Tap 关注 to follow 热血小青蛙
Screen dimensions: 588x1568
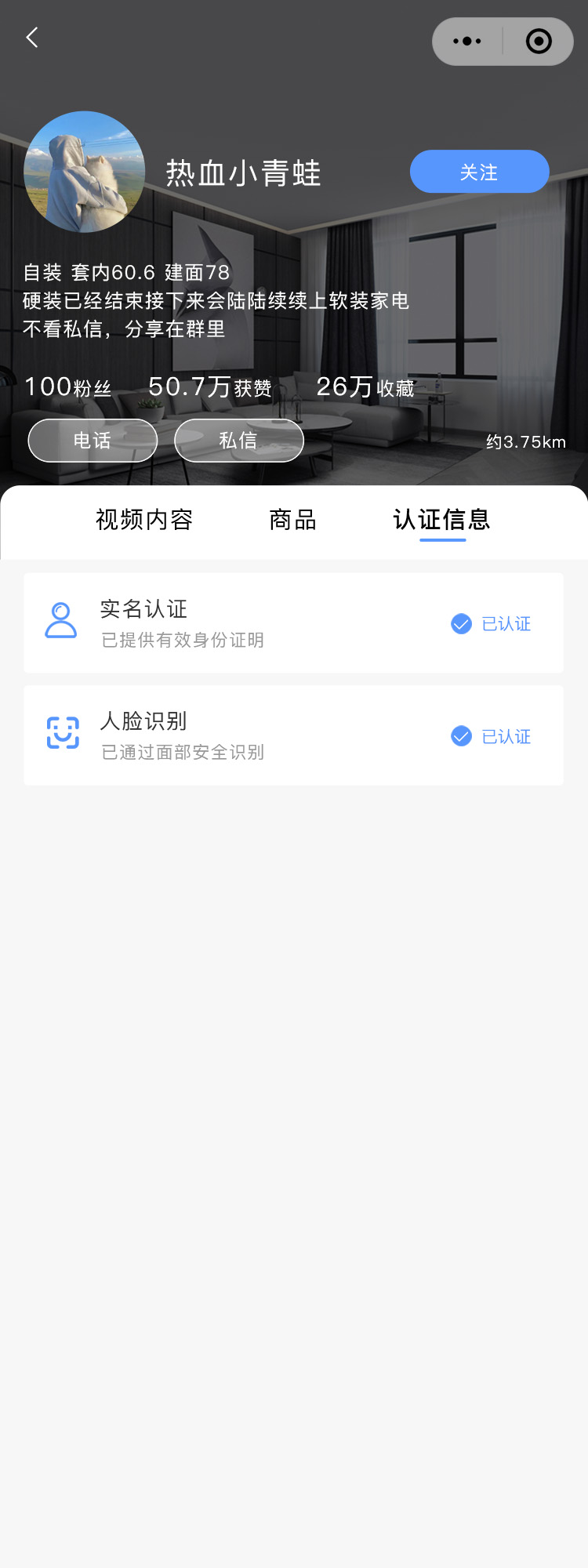point(479,172)
